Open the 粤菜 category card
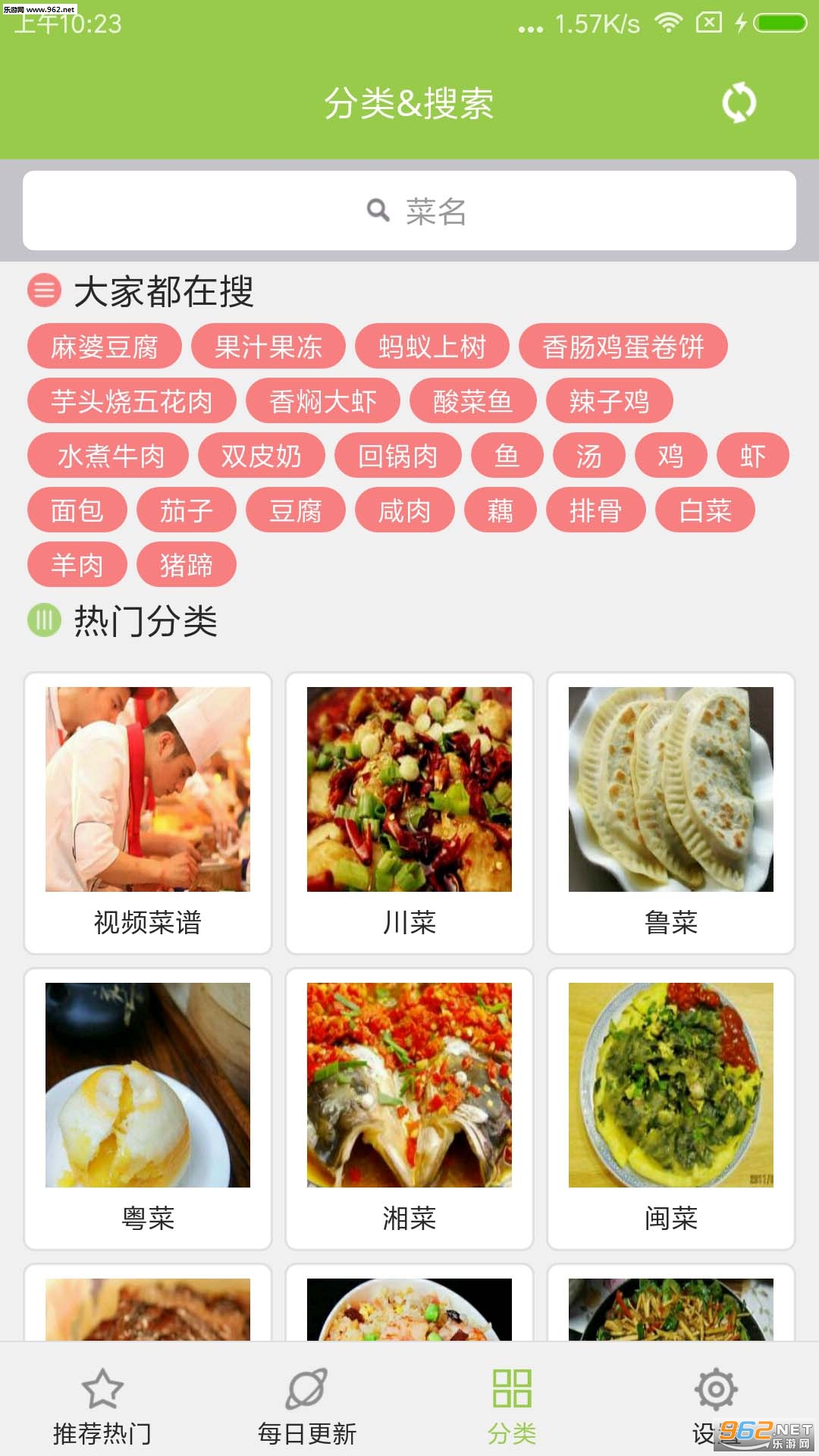The height and width of the screenshot is (1456, 819). (x=148, y=1109)
